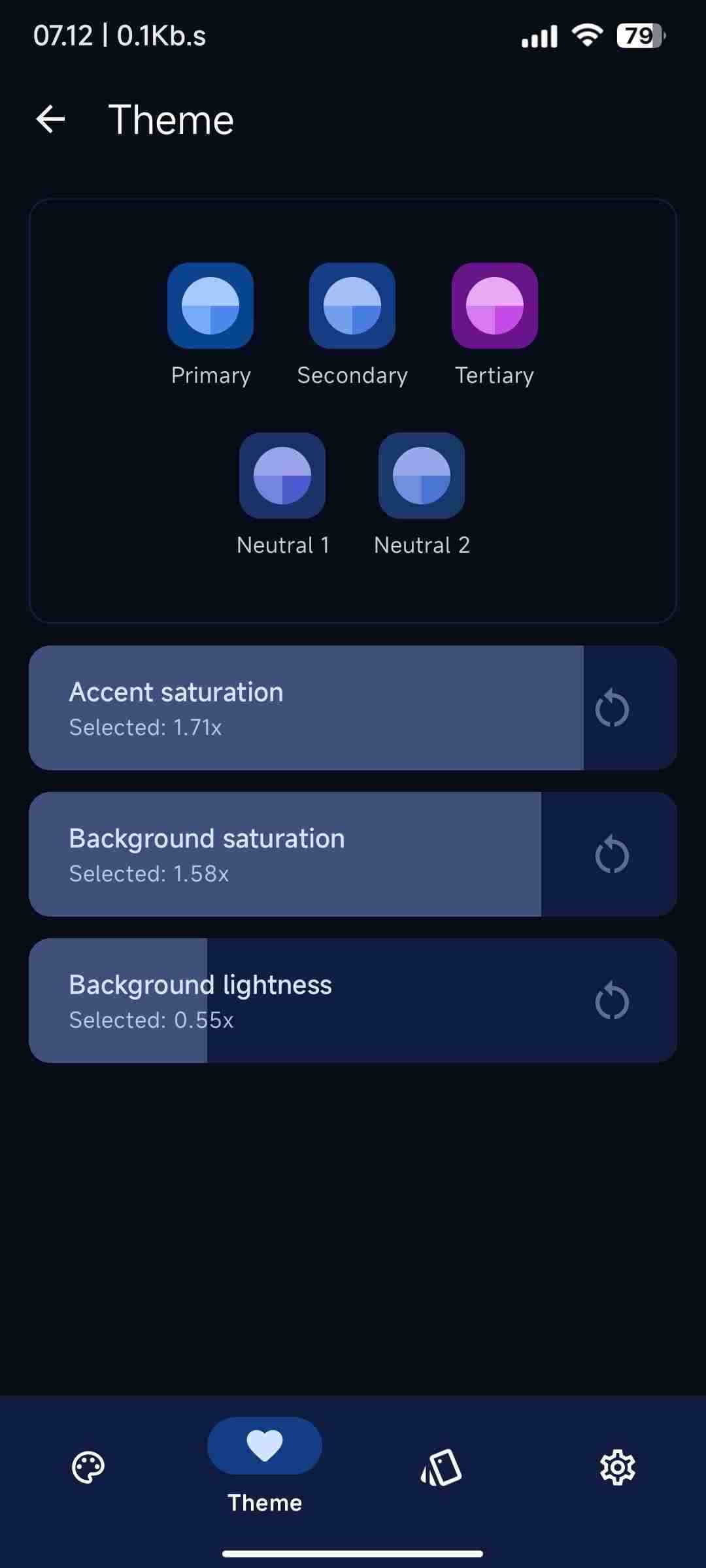The width and height of the screenshot is (706, 1568).
Task: Reset Accent saturation to default
Action: click(612, 708)
